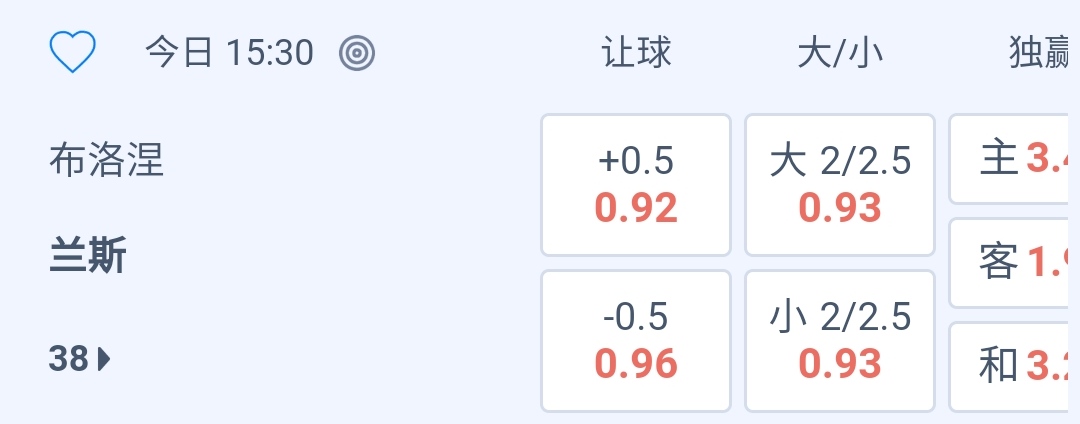This screenshot has height=424, width=1080.
Task: Expand the 38 more markets arrow
Action: 81,359
